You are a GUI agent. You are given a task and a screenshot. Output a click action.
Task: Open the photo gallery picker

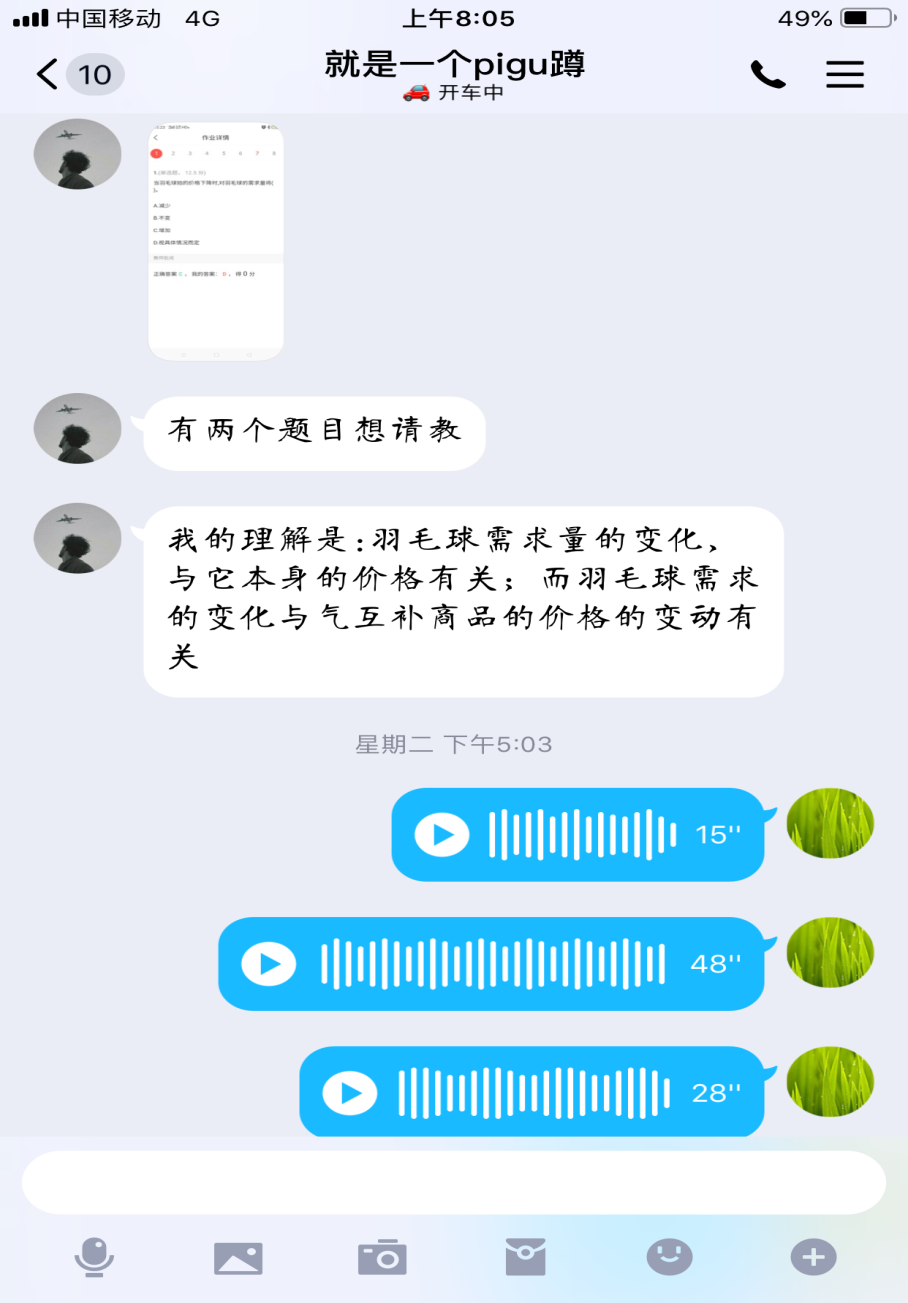click(x=238, y=1257)
